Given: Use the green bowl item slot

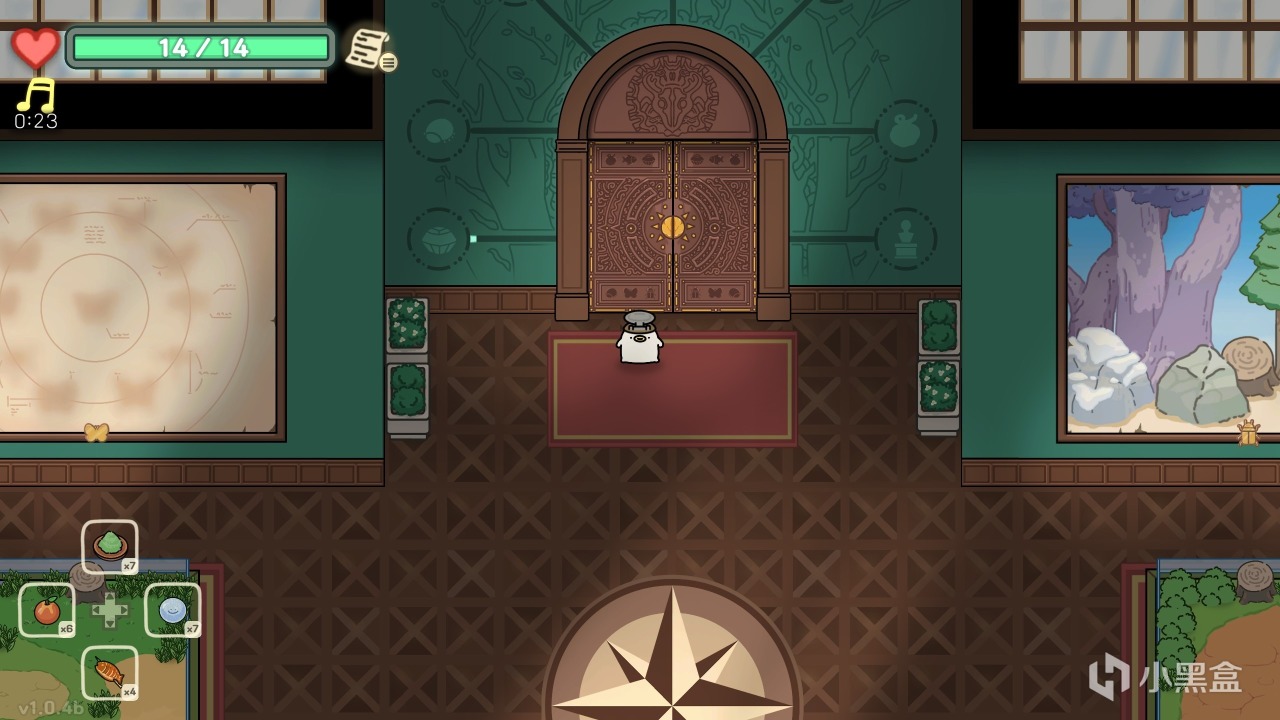Looking at the screenshot, I should (110, 546).
